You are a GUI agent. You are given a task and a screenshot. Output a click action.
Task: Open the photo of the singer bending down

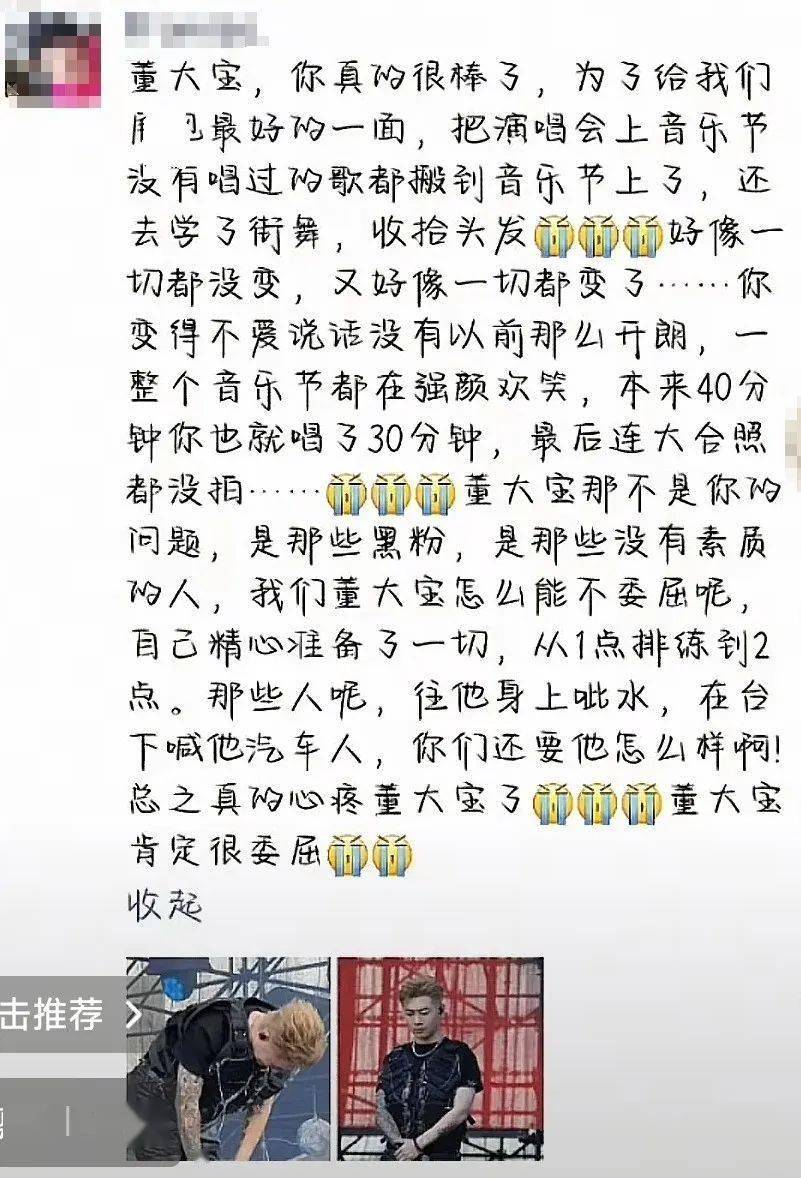coord(228,1059)
